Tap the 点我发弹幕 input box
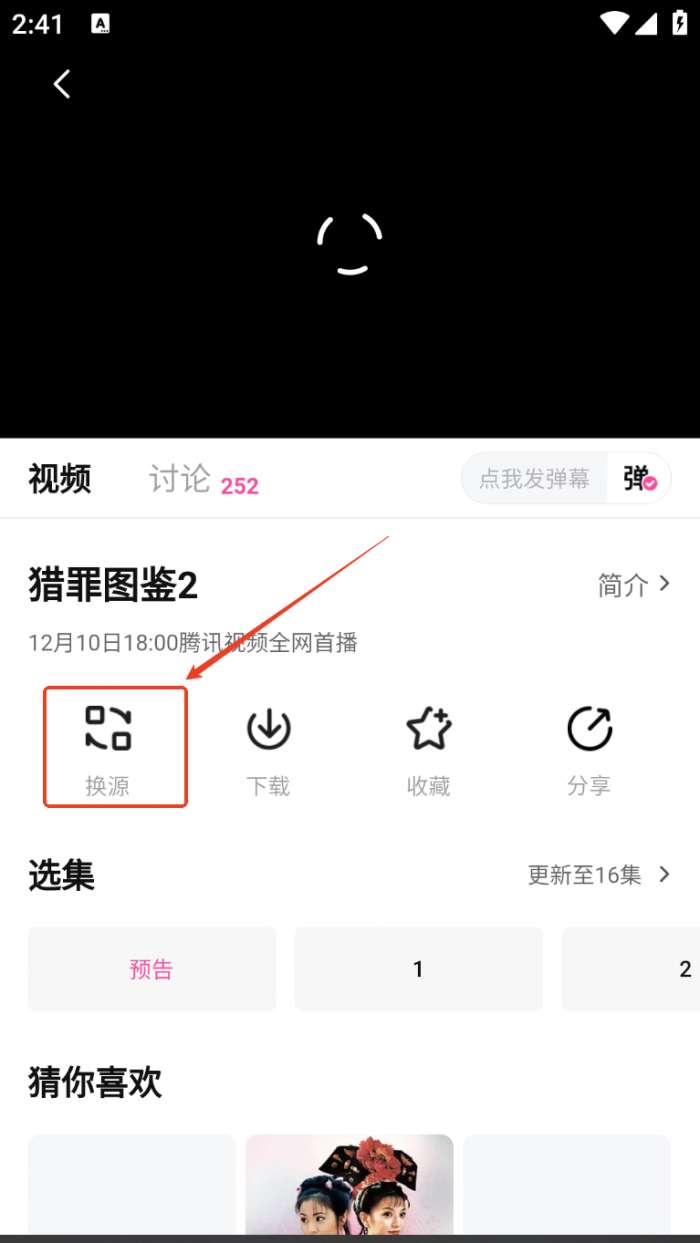Image resolution: width=700 pixels, height=1243 pixels. (534, 479)
